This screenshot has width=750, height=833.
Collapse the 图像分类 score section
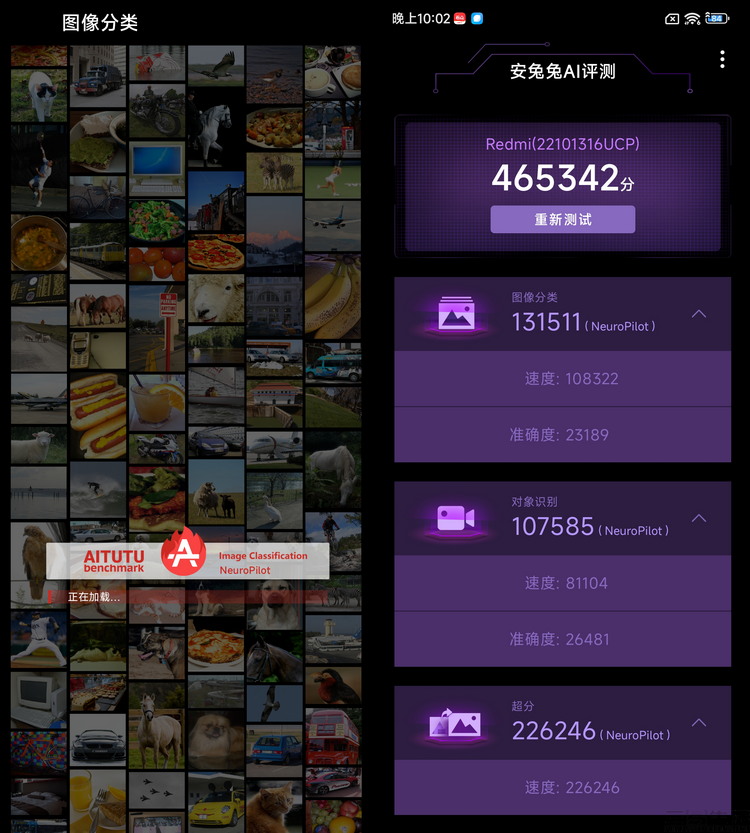click(699, 314)
